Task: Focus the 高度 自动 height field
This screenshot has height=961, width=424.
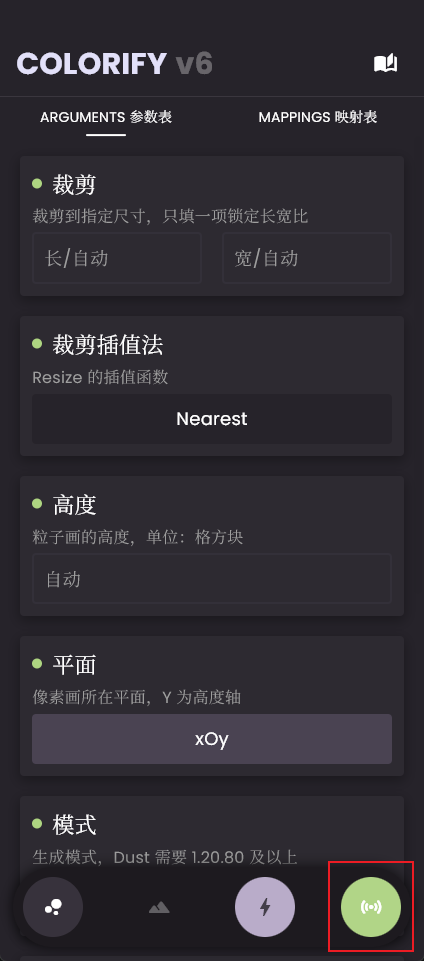Action: point(212,579)
